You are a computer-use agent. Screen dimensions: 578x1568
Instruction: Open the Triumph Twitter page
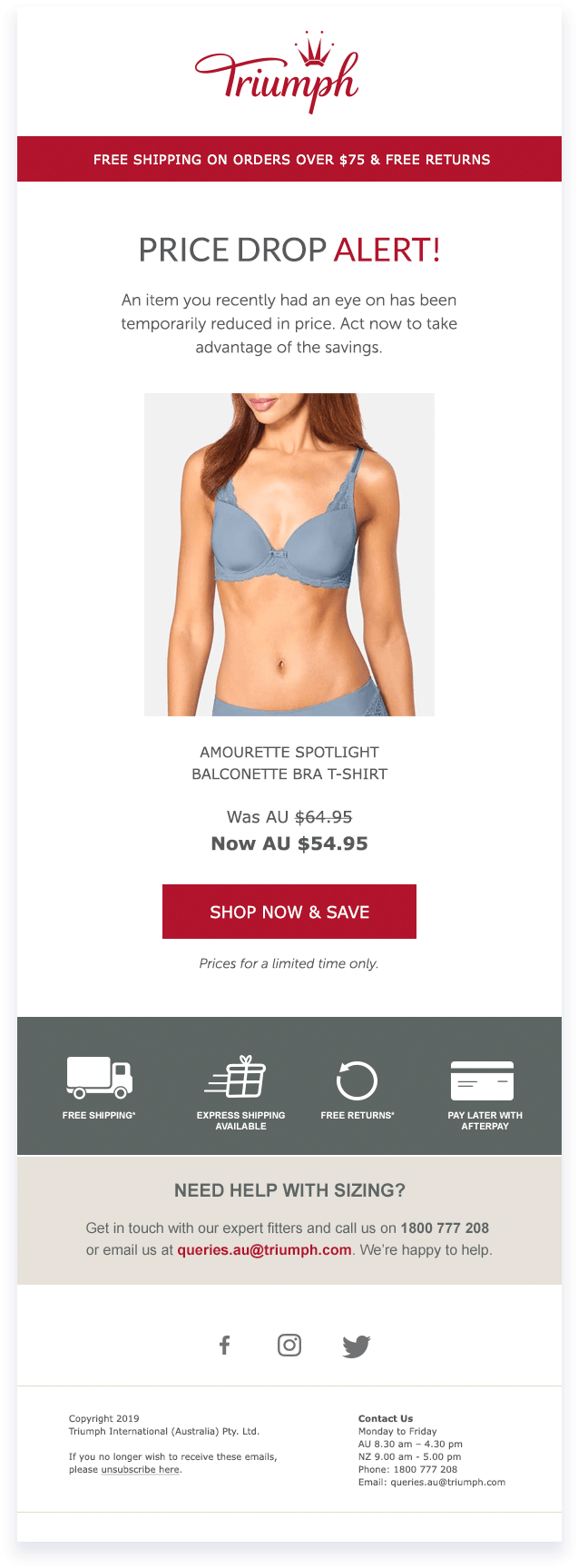tap(356, 1346)
